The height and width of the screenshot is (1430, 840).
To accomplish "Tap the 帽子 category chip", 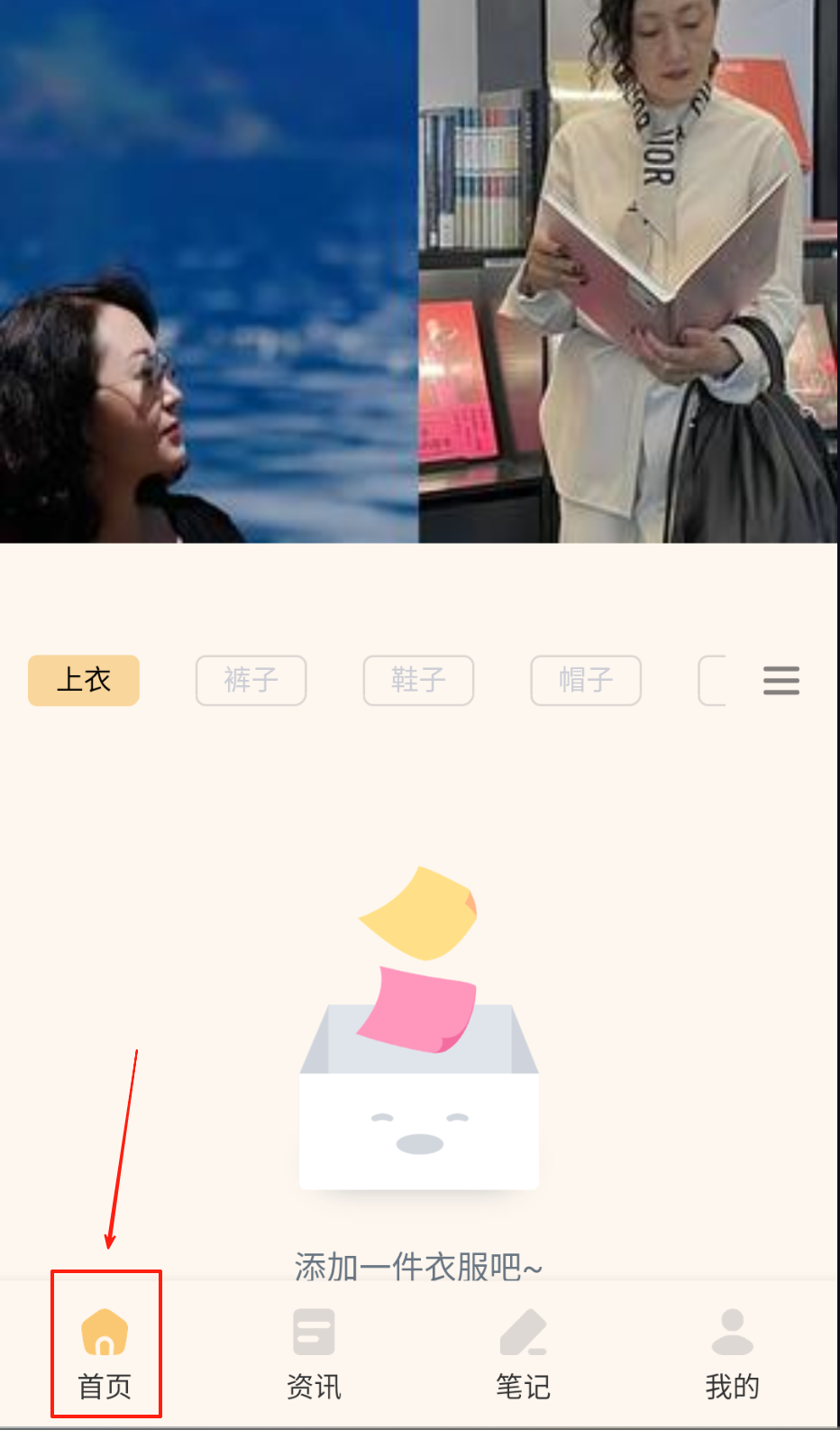I will point(586,680).
